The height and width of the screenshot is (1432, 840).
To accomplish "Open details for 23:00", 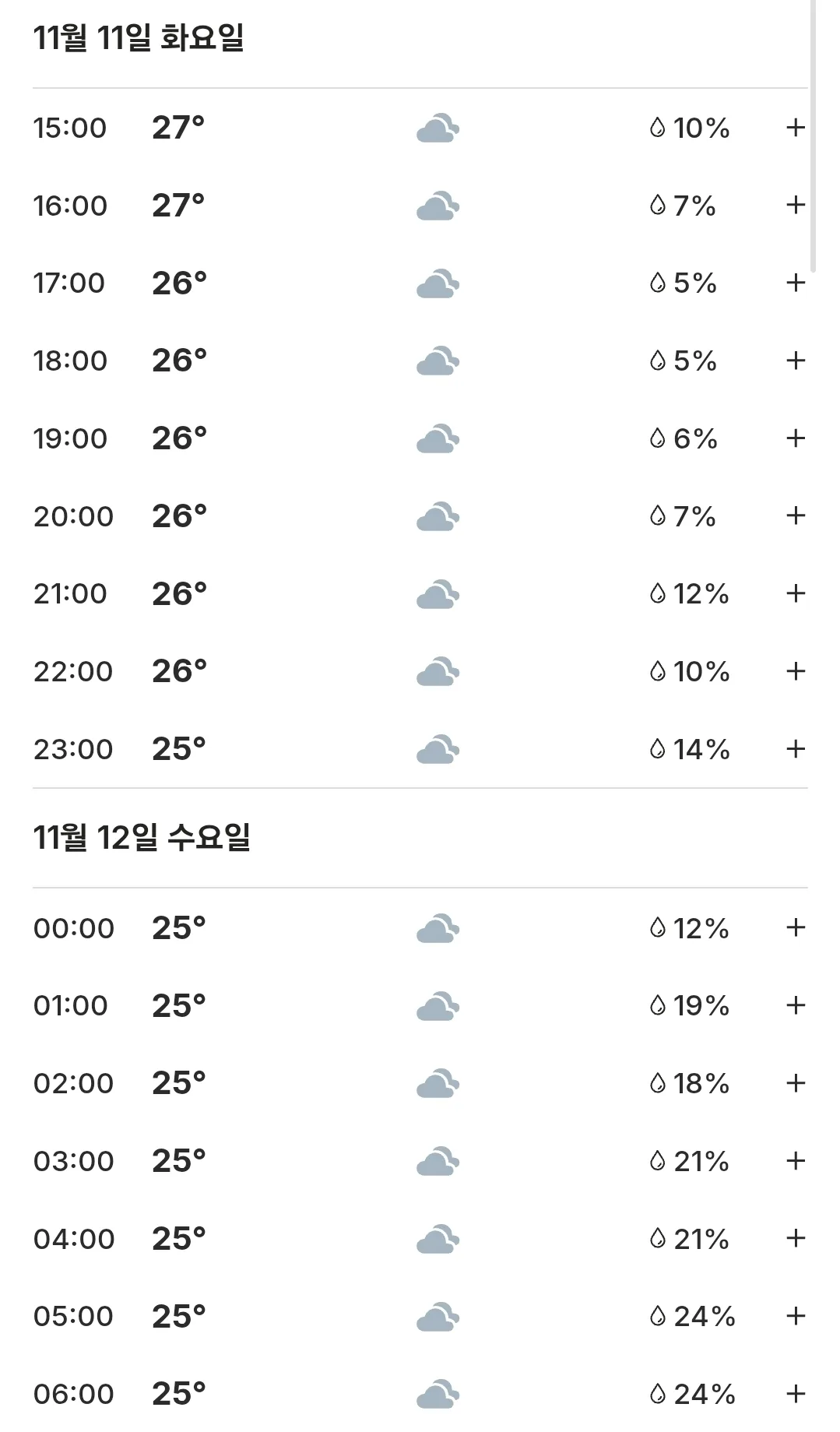I will [795, 749].
